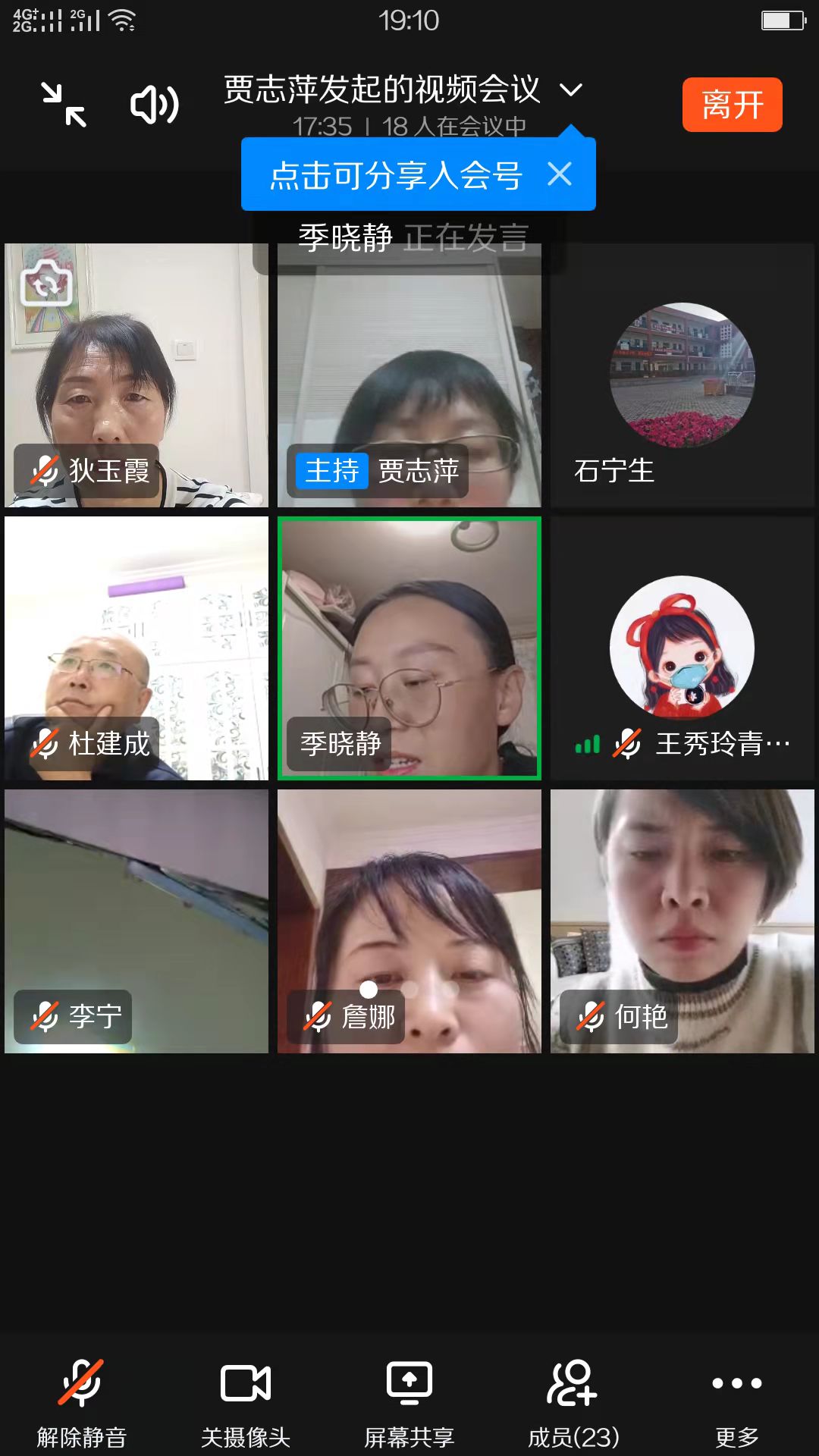Dismiss the 点击可分享入会号 tooltip
819x1456 pixels.
click(560, 174)
